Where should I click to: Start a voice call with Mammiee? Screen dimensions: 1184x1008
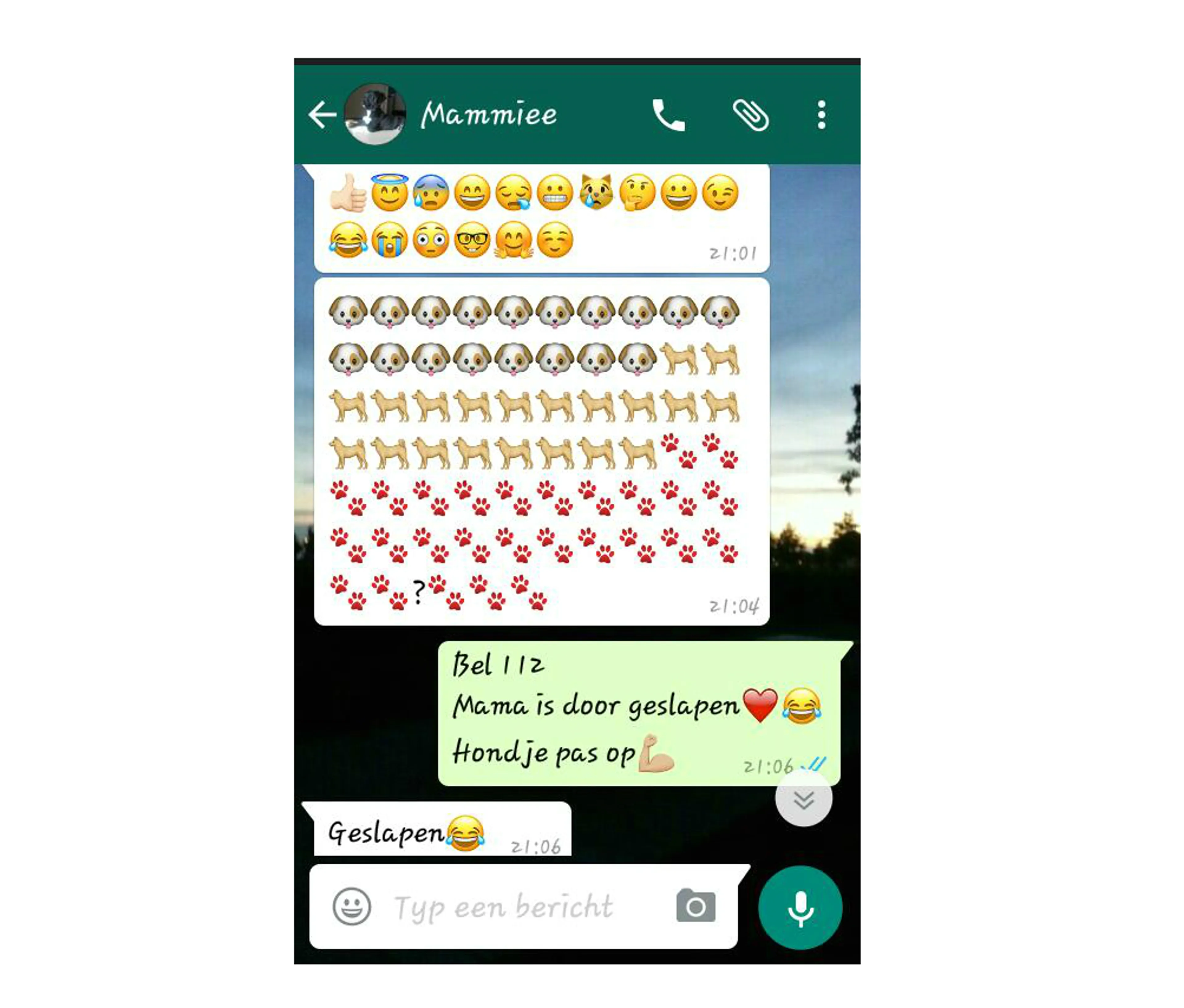tap(668, 115)
